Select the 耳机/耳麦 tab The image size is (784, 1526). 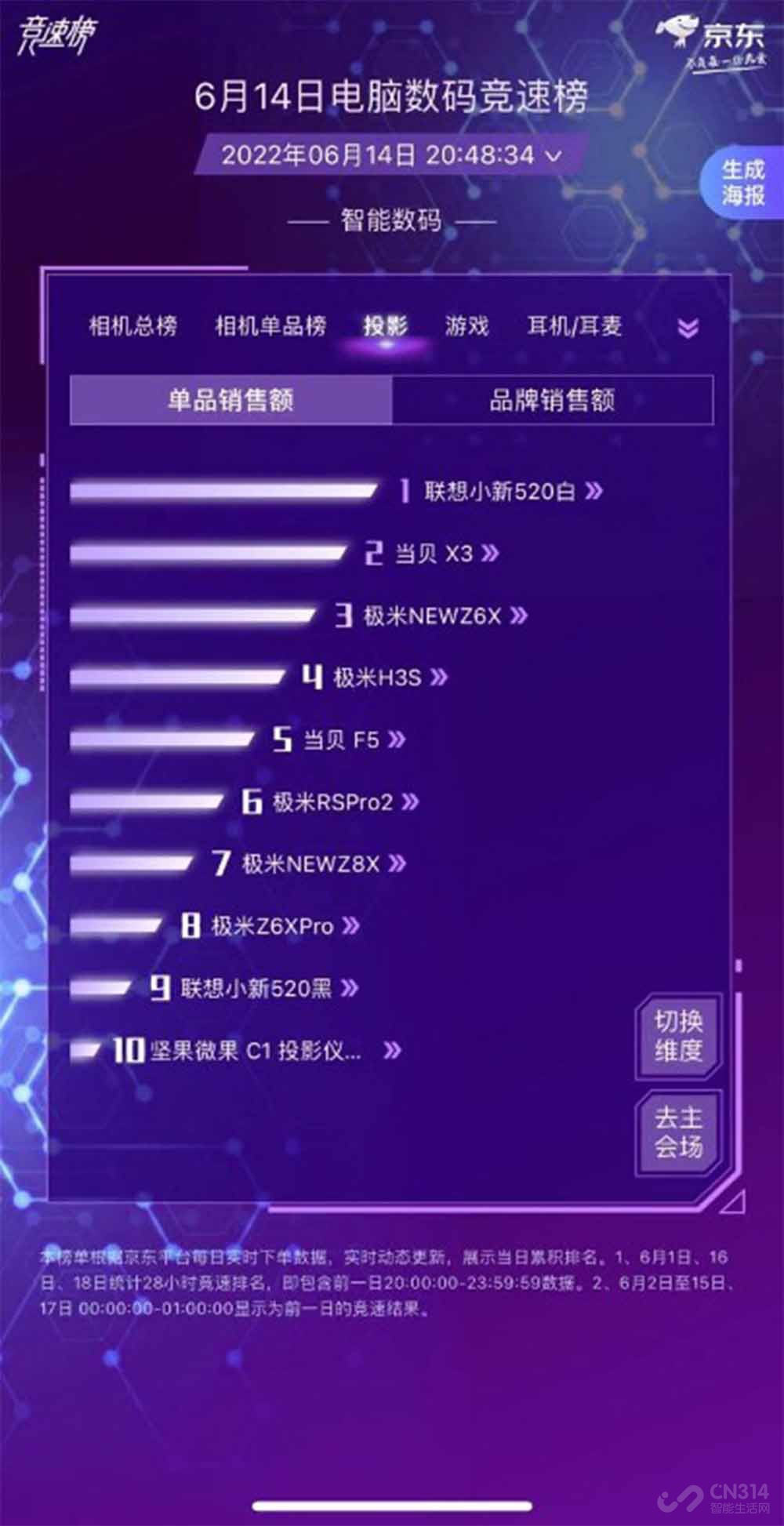click(x=575, y=325)
